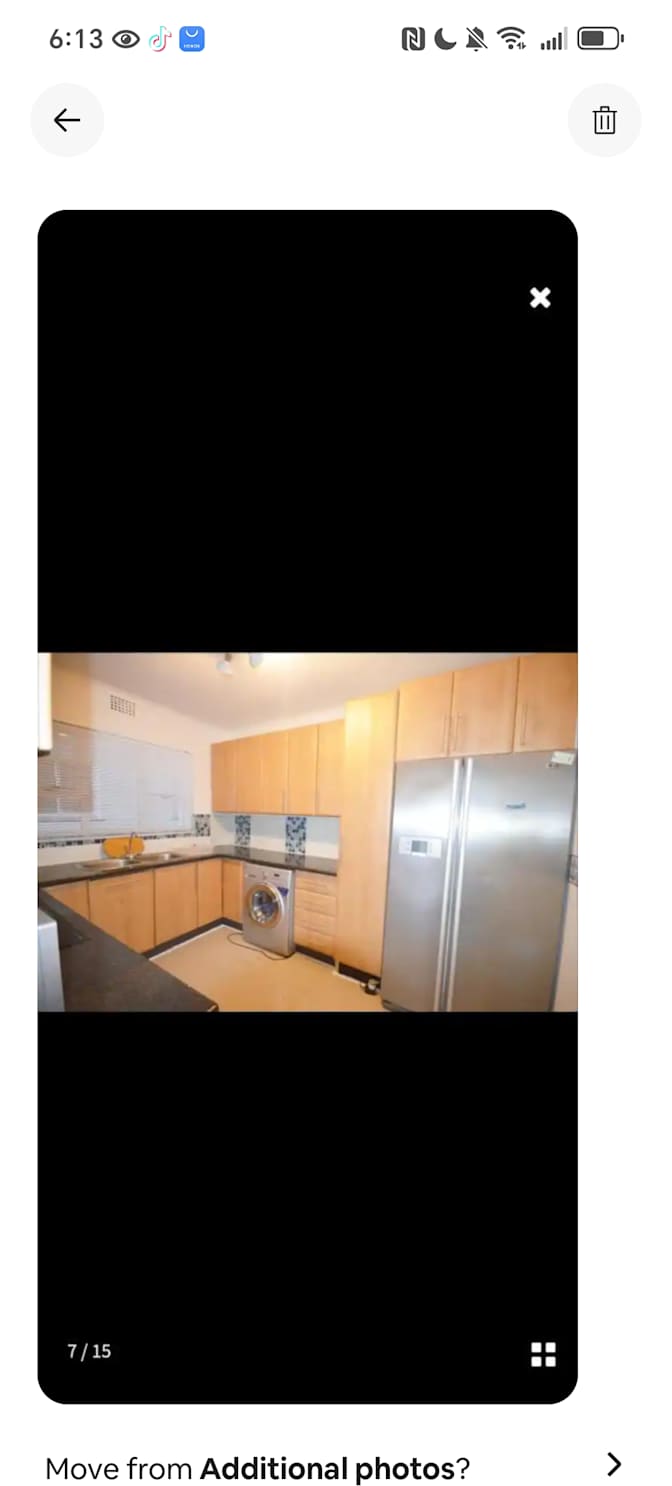This screenshot has width=672, height=1486.
Task: Open the Move from Additional photos row
Action: (336, 1467)
